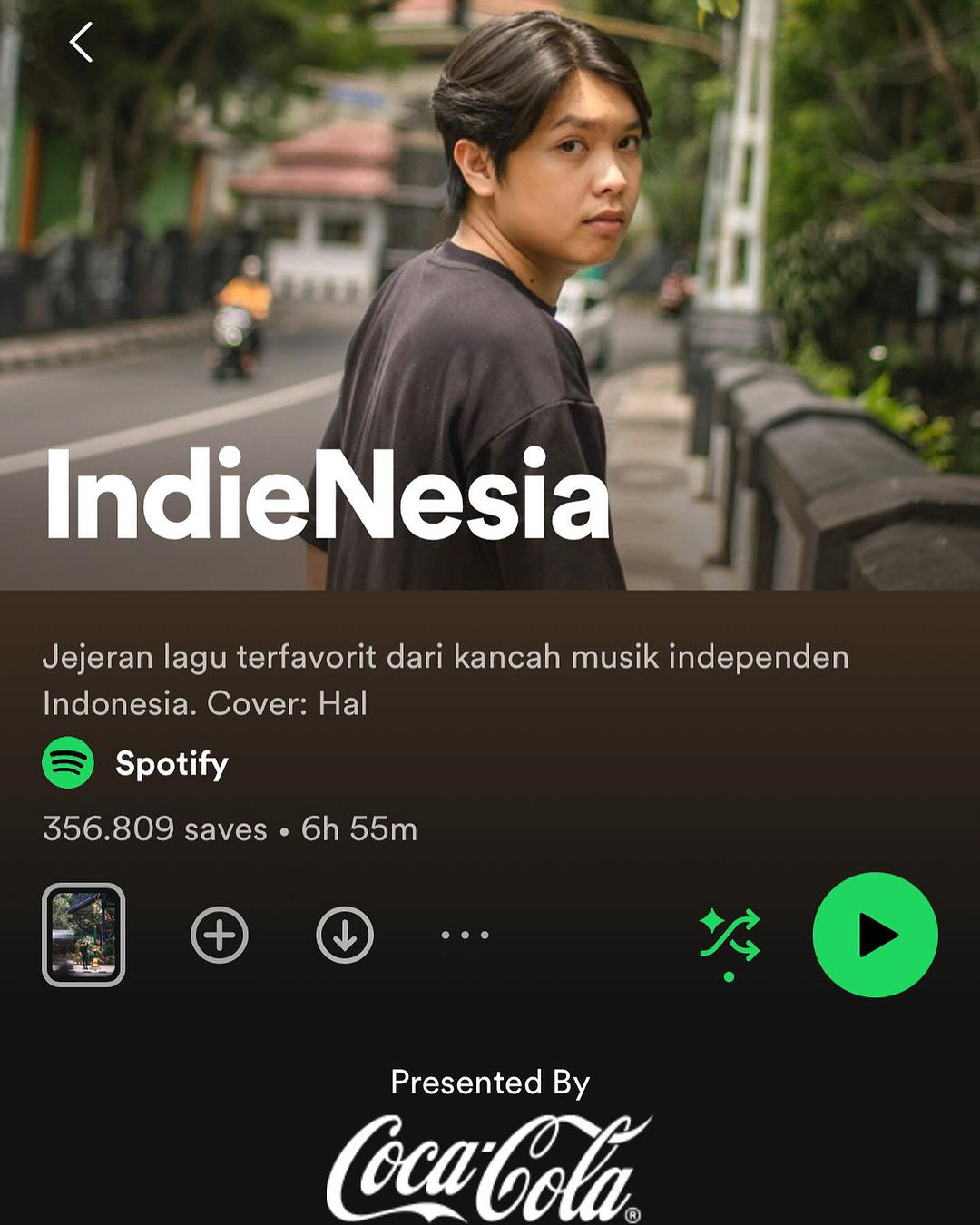Play the IndieNesia playlist

point(875,935)
